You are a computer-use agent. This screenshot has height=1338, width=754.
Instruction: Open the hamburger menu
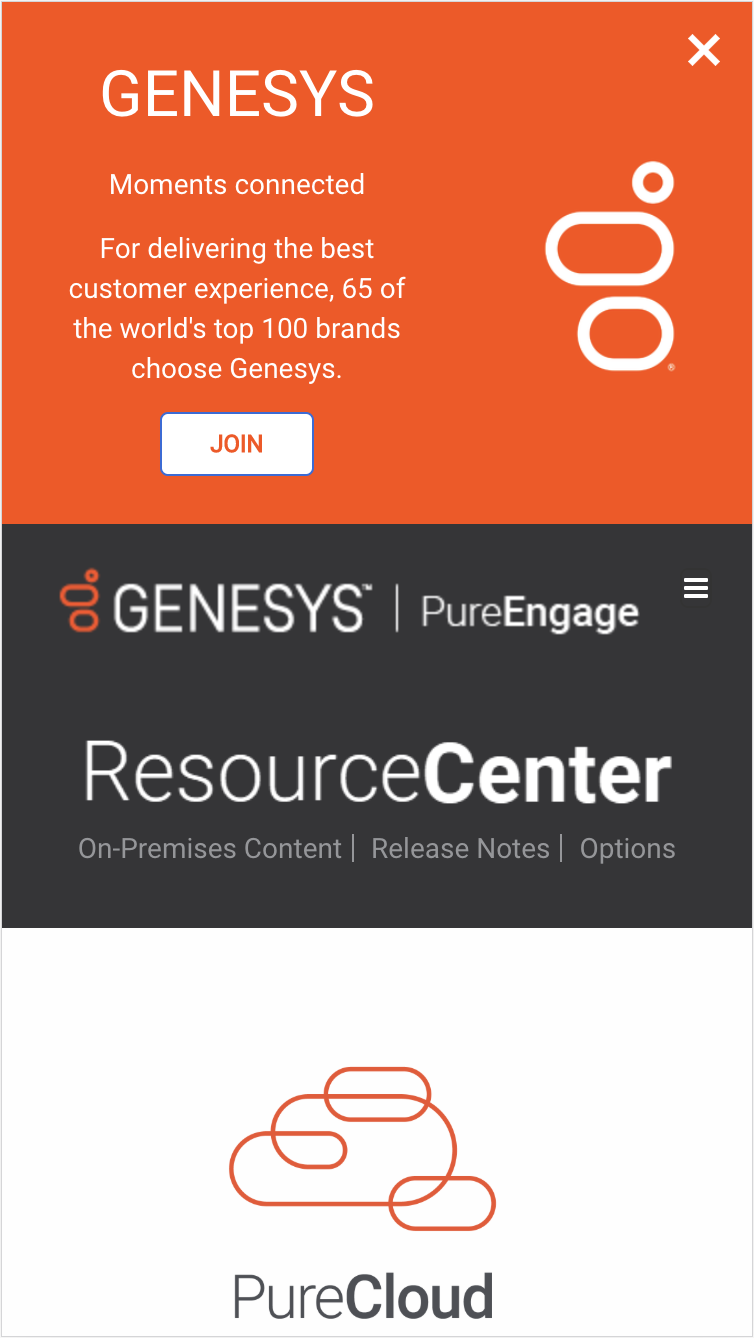pyautogui.click(x=696, y=589)
